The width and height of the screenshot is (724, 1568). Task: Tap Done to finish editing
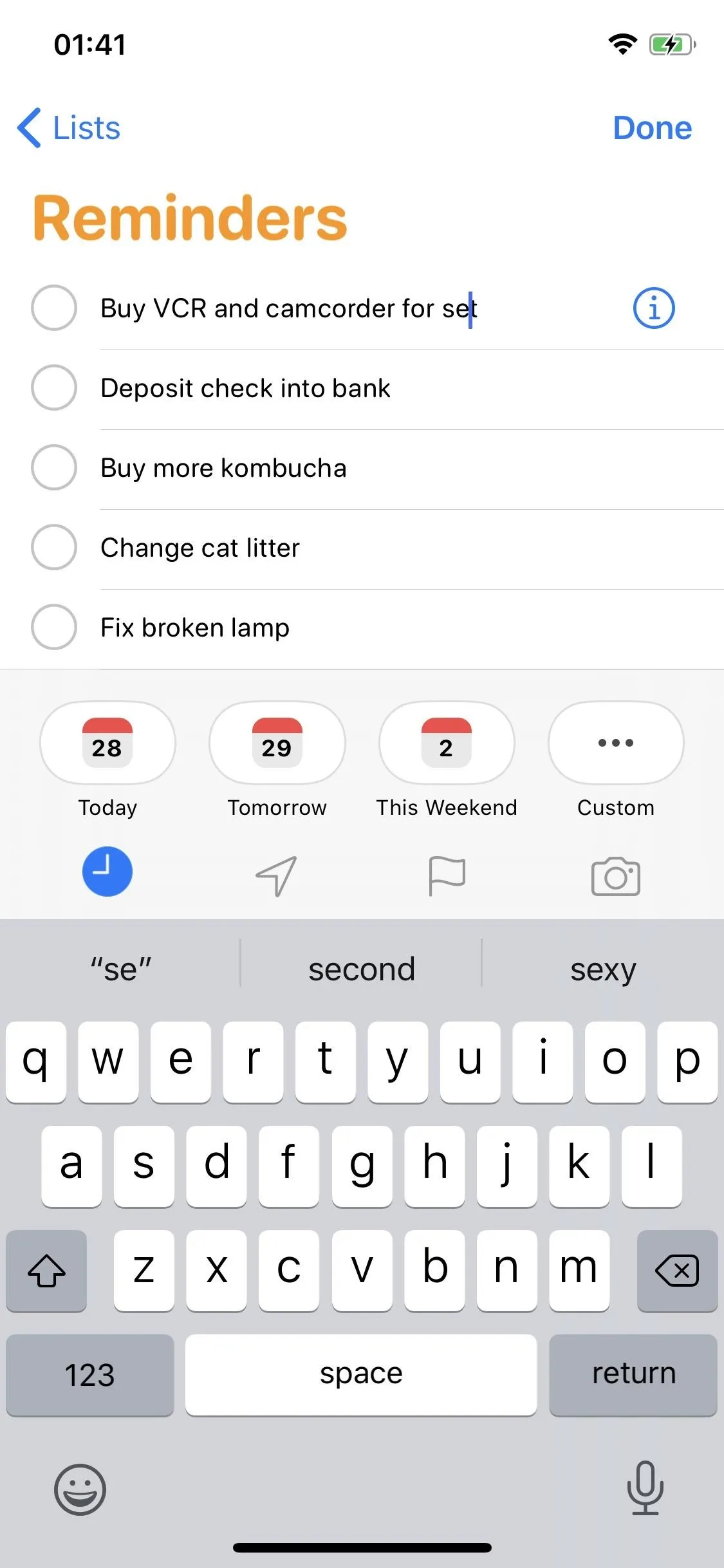[652, 127]
